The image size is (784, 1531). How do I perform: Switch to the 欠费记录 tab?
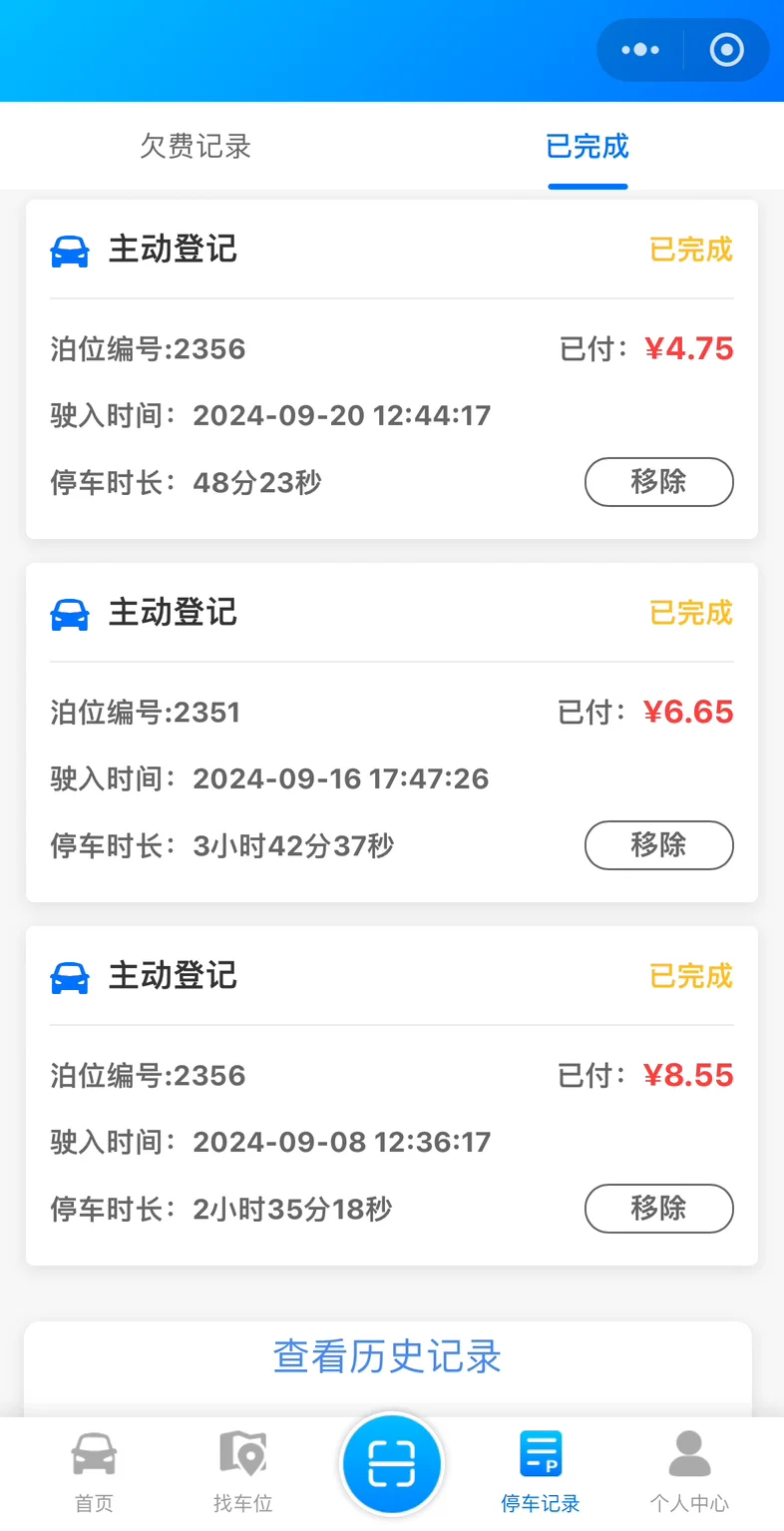click(196, 147)
